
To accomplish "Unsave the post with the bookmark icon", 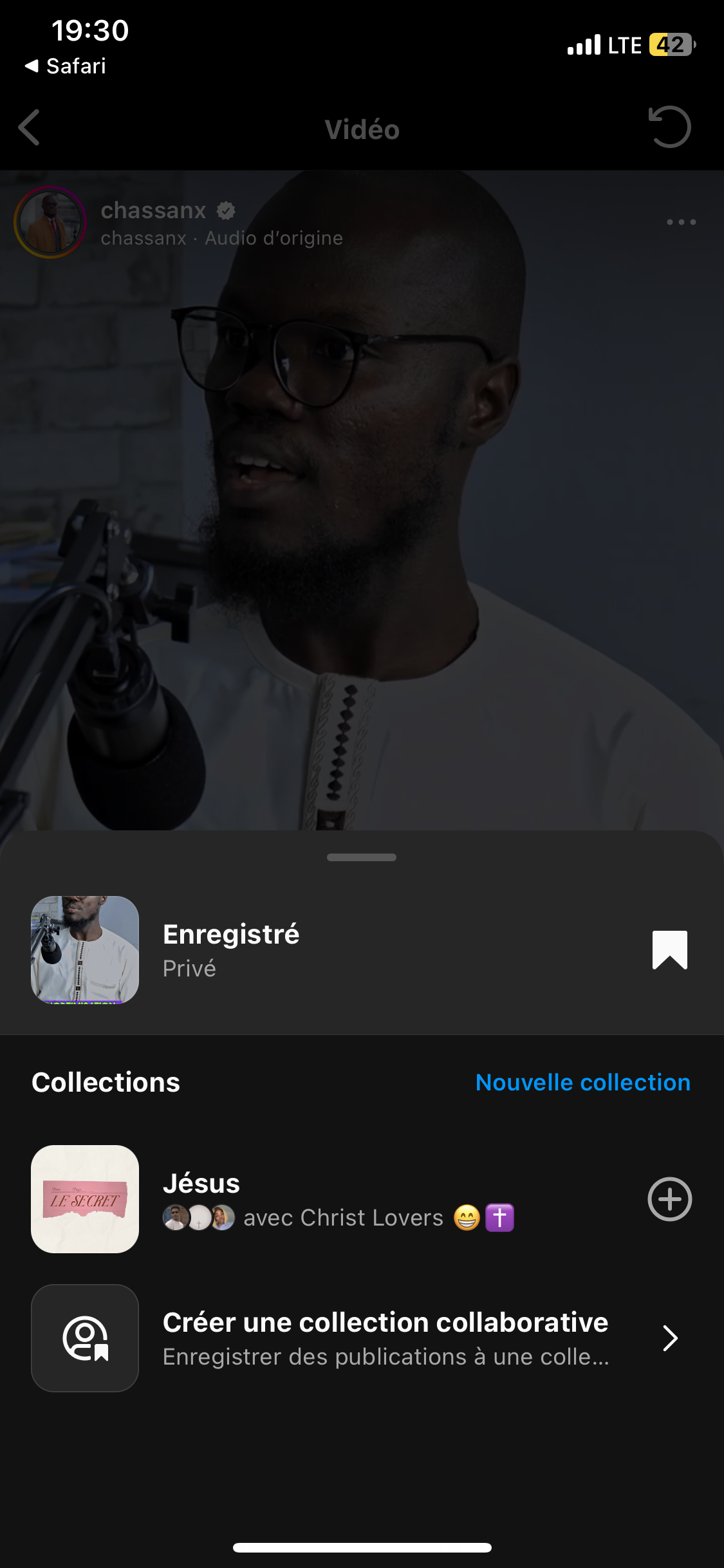I will [669, 949].
